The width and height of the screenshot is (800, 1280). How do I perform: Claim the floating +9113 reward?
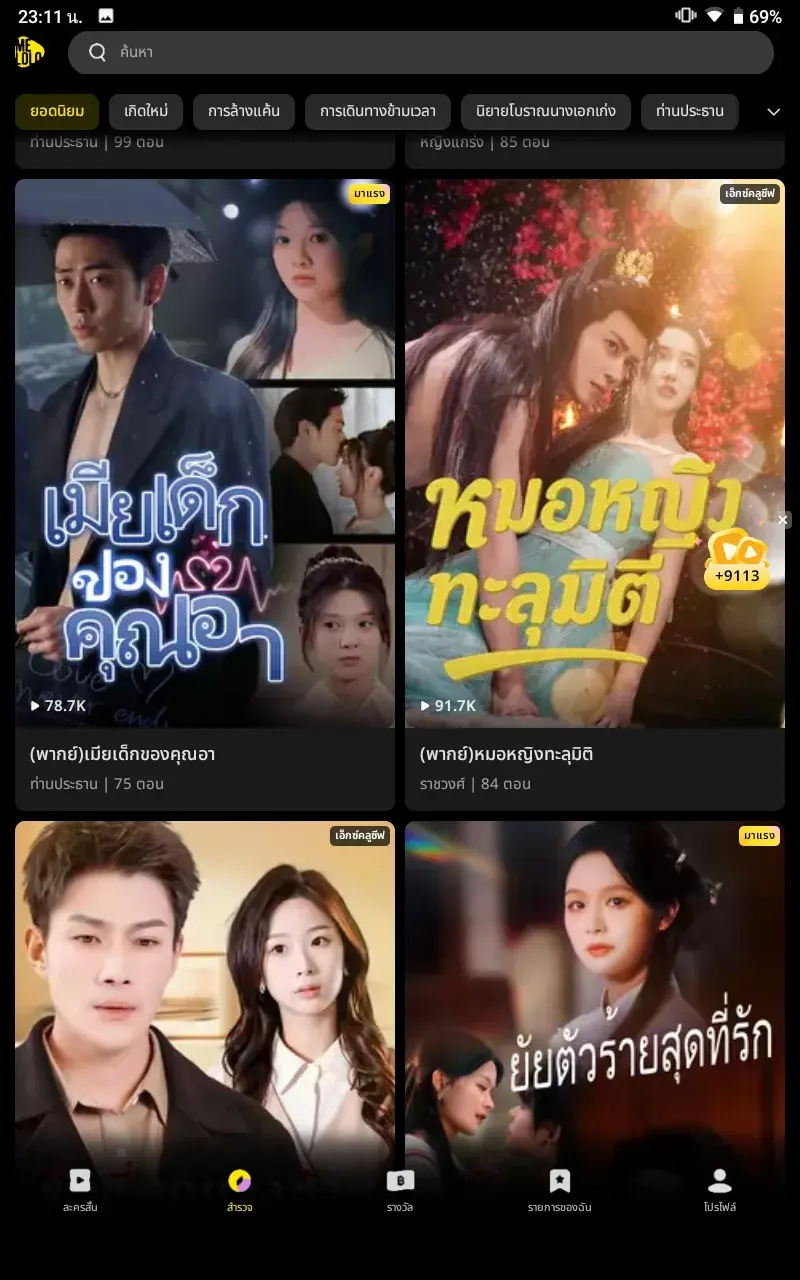click(x=737, y=560)
